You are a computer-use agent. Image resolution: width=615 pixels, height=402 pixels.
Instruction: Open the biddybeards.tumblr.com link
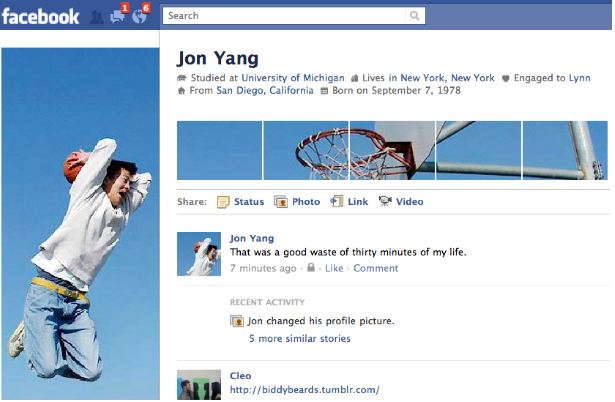[304, 390]
